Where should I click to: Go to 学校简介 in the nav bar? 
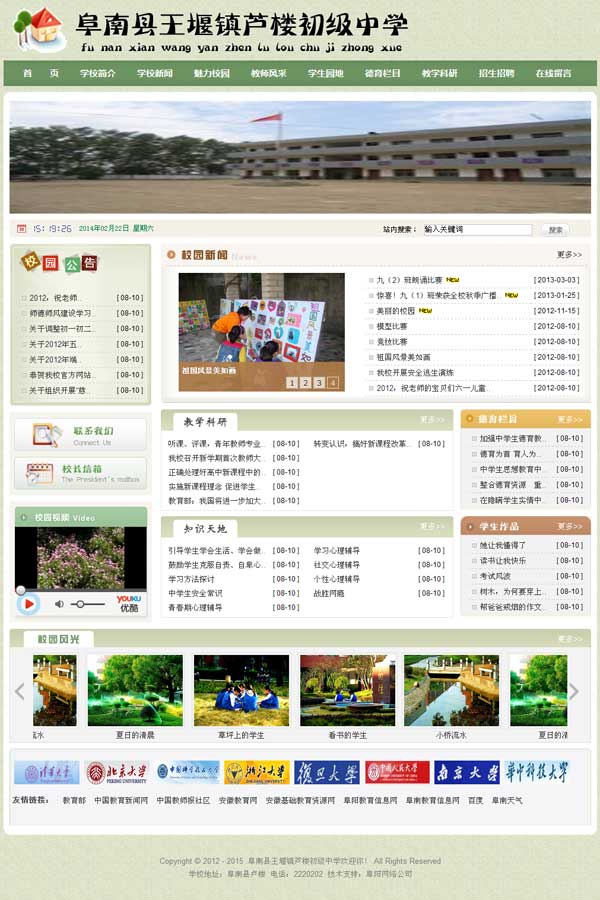(x=98, y=73)
